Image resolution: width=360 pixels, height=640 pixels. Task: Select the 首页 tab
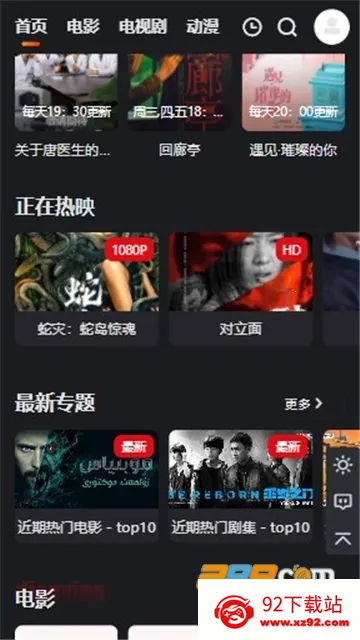[31, 27]
